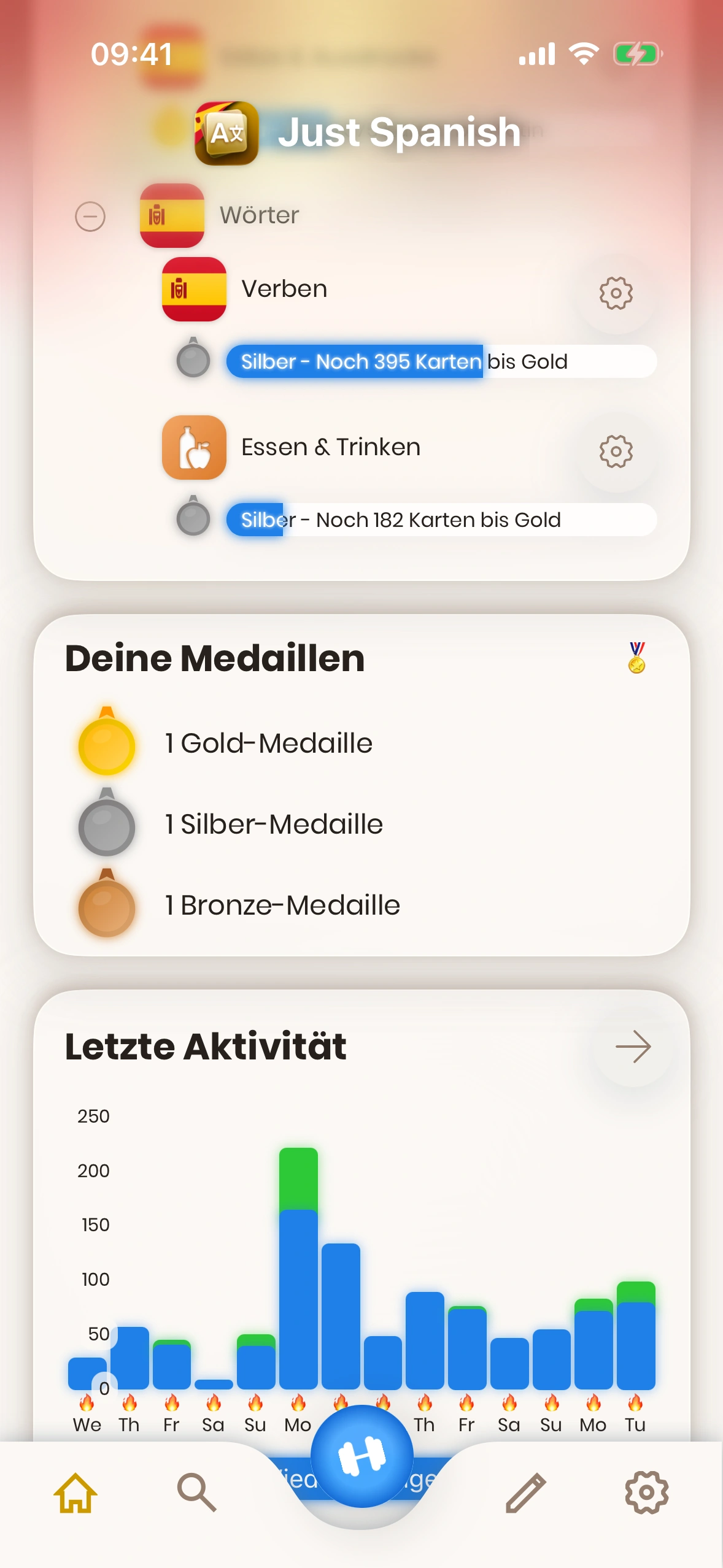Open the app settings tab

(646, 1492)
